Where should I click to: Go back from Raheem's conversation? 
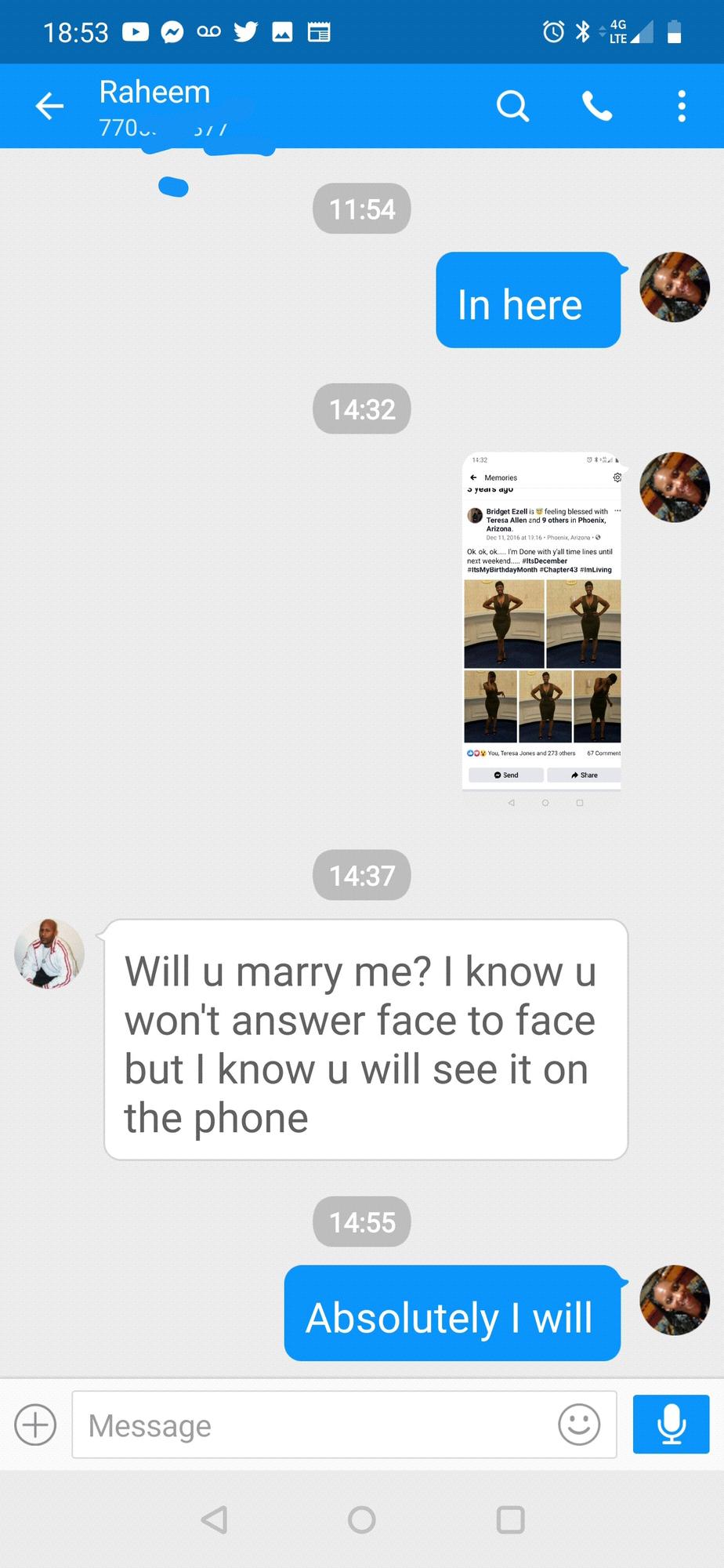click(49, 106)
